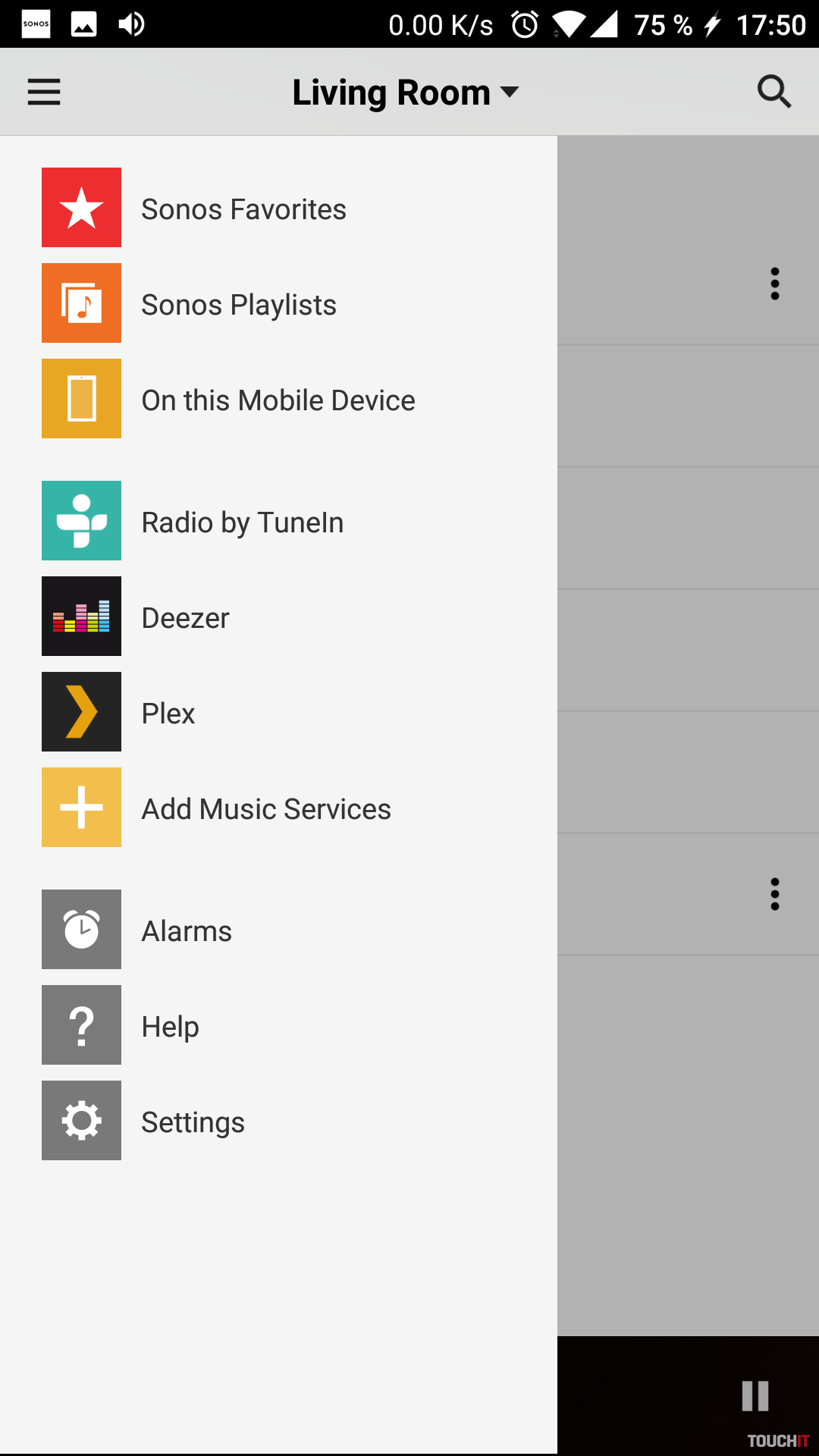Pause the current playback
819x1456 pixels.
pos(755,1396)
